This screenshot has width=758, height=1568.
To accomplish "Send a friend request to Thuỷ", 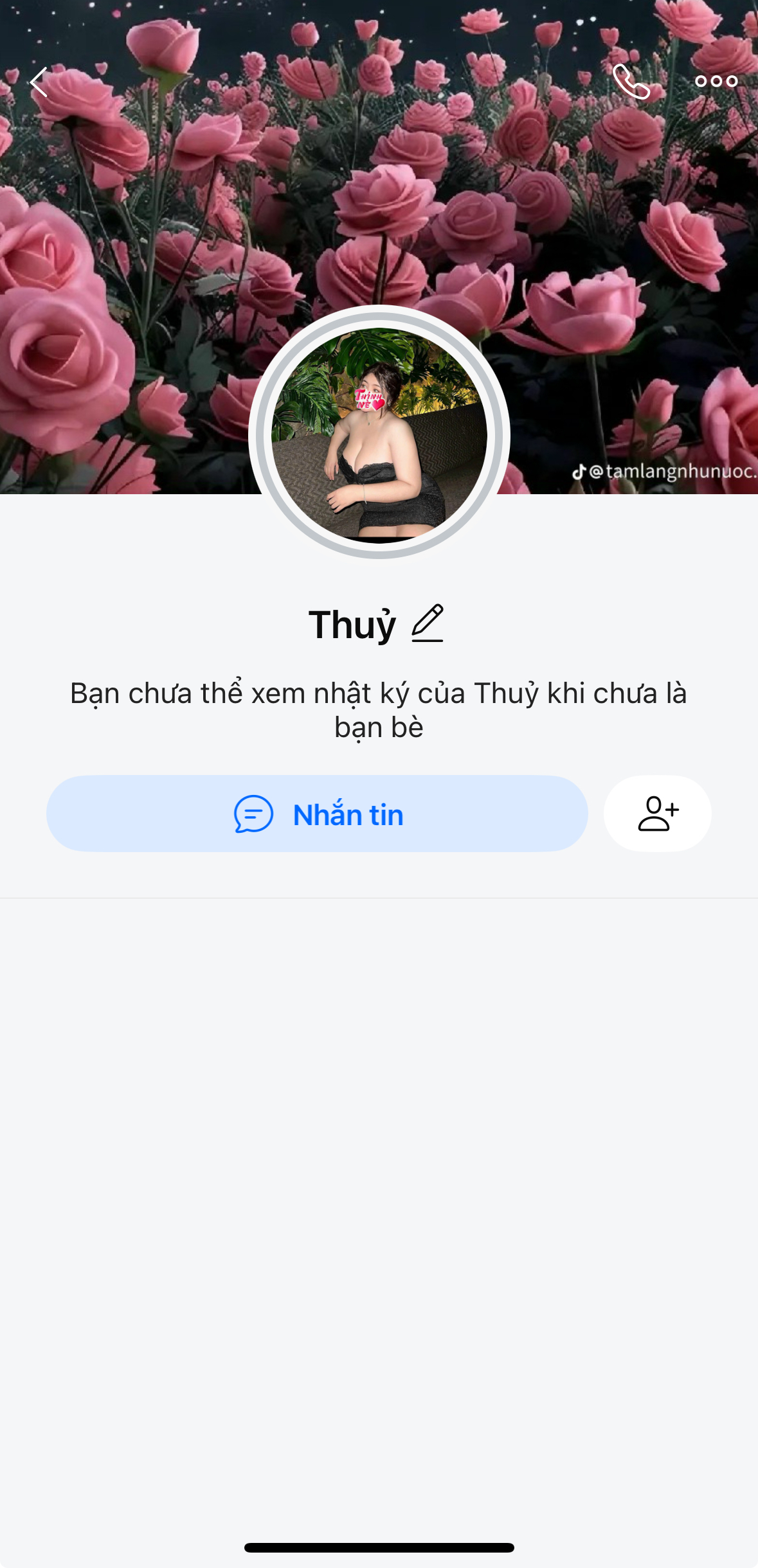I will tap(657, 814).
